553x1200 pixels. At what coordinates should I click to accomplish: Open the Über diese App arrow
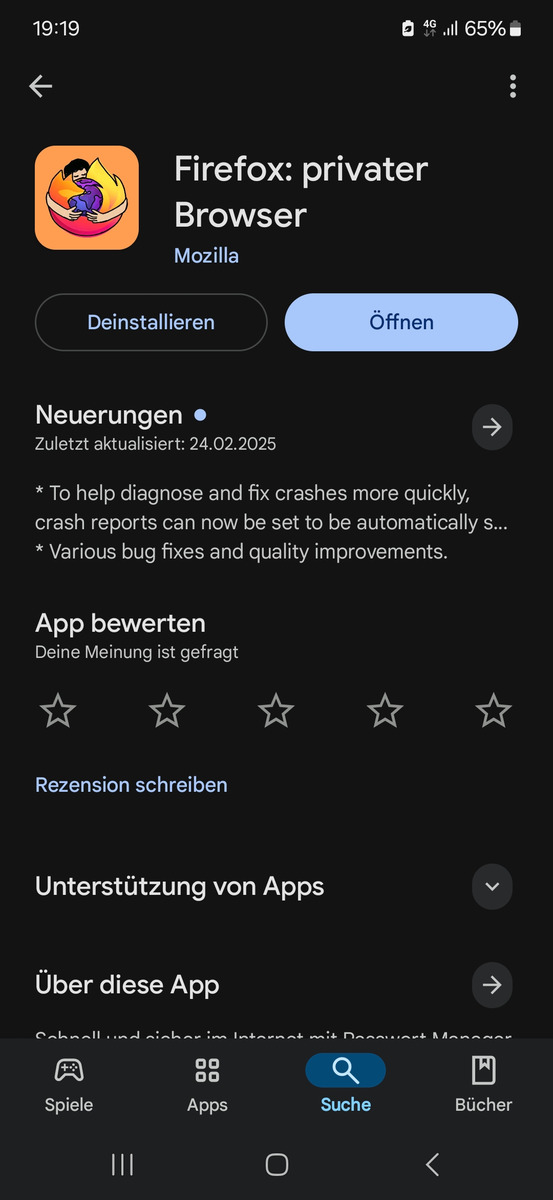[x=492, y=985]
